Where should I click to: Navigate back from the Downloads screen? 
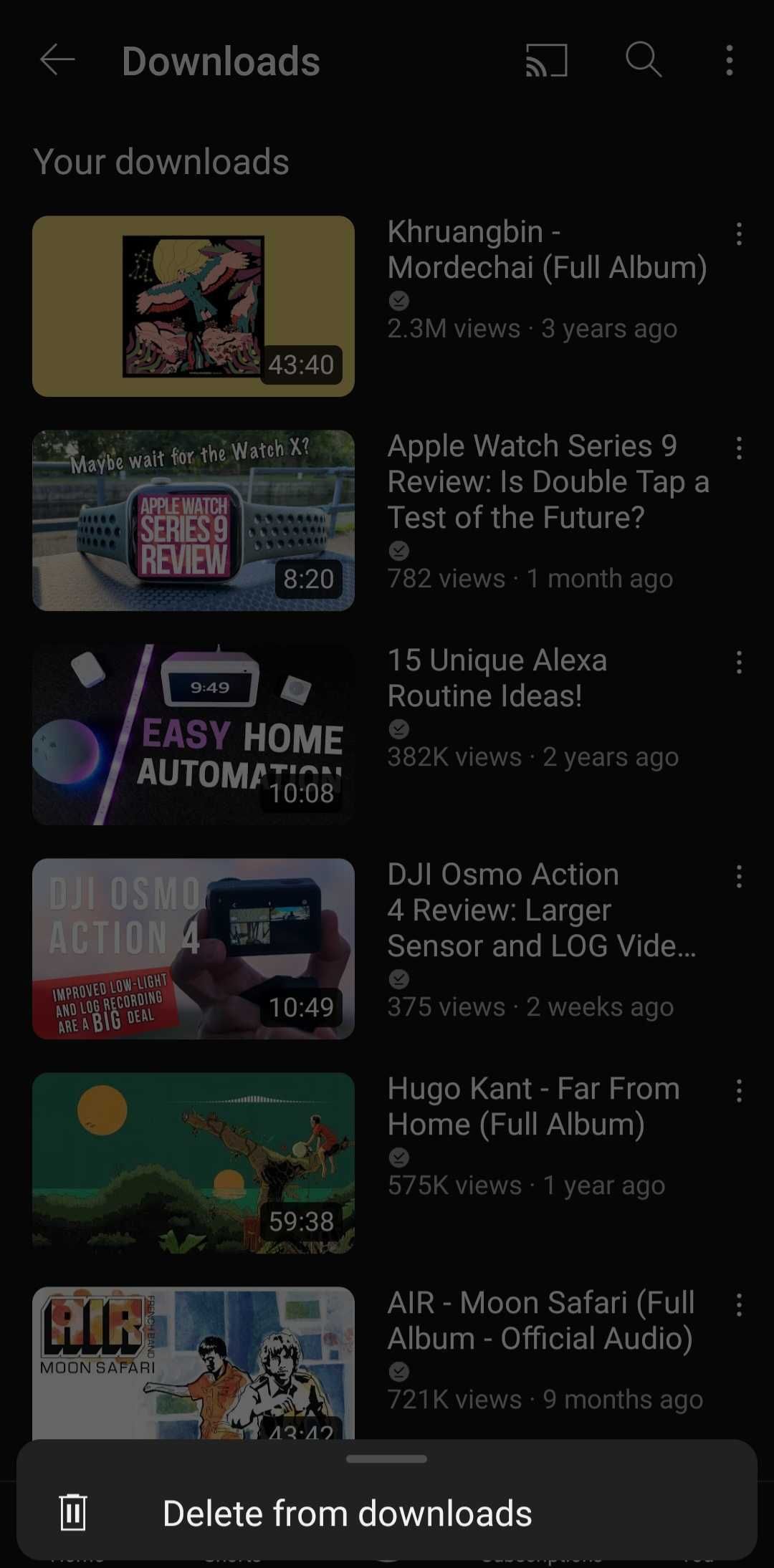57,61
